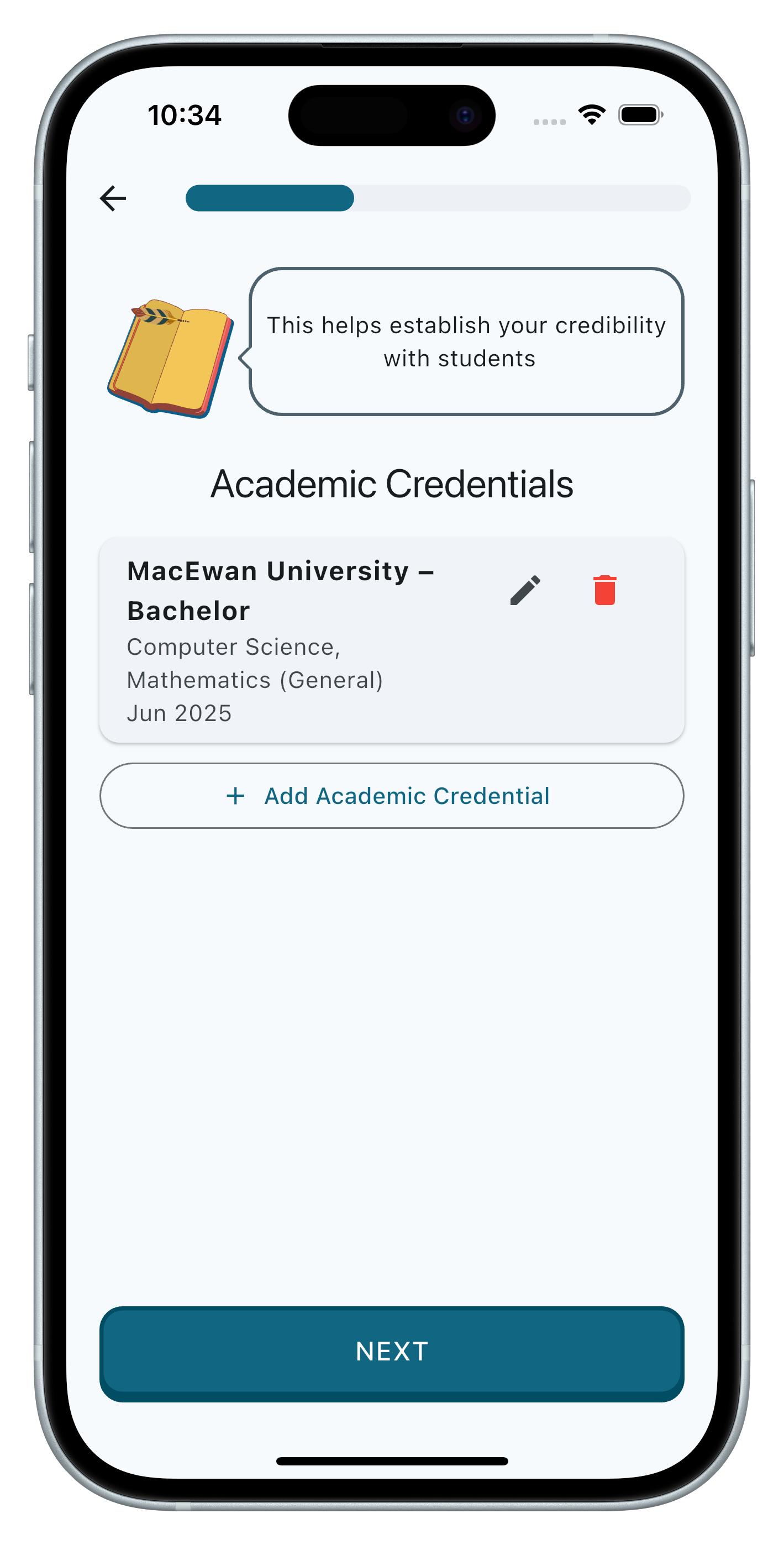Add Academic Credential
Viewport: 784px width, 1545px height.
(x=391, y=796)
